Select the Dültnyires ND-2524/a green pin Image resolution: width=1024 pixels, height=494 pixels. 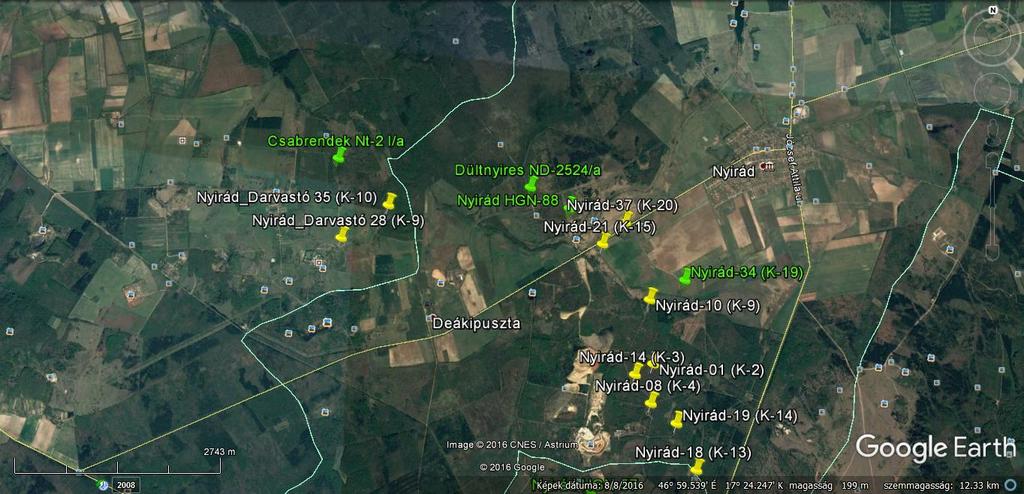531,184
